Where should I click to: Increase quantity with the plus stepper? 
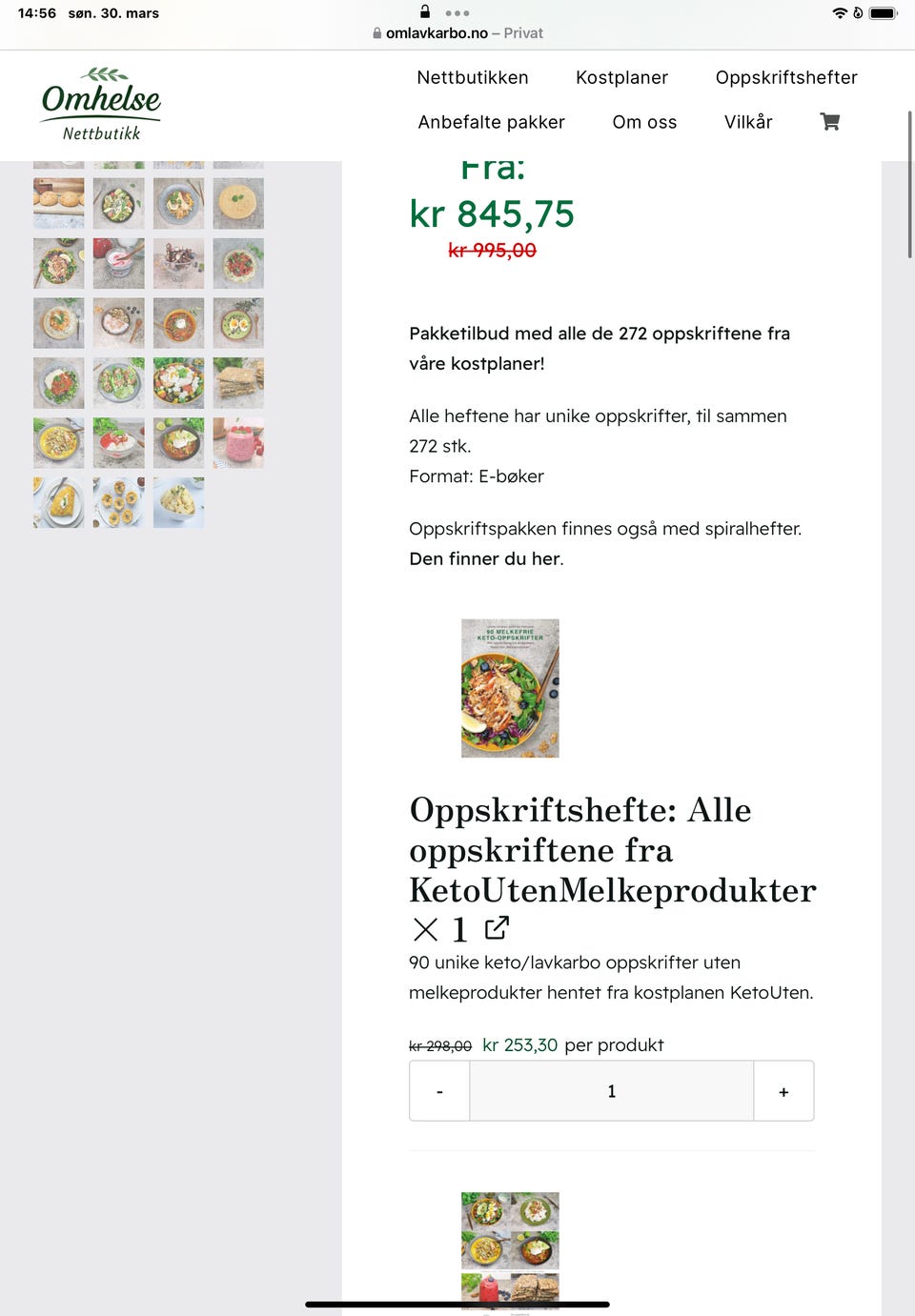click(783, 1090)
